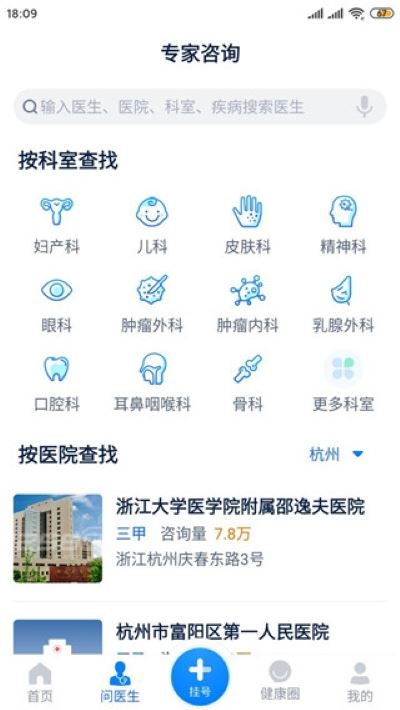This screenshot has height=710, width=400.
Task: Tap the 挂号 plus button
Action: (x=200, y=677)
